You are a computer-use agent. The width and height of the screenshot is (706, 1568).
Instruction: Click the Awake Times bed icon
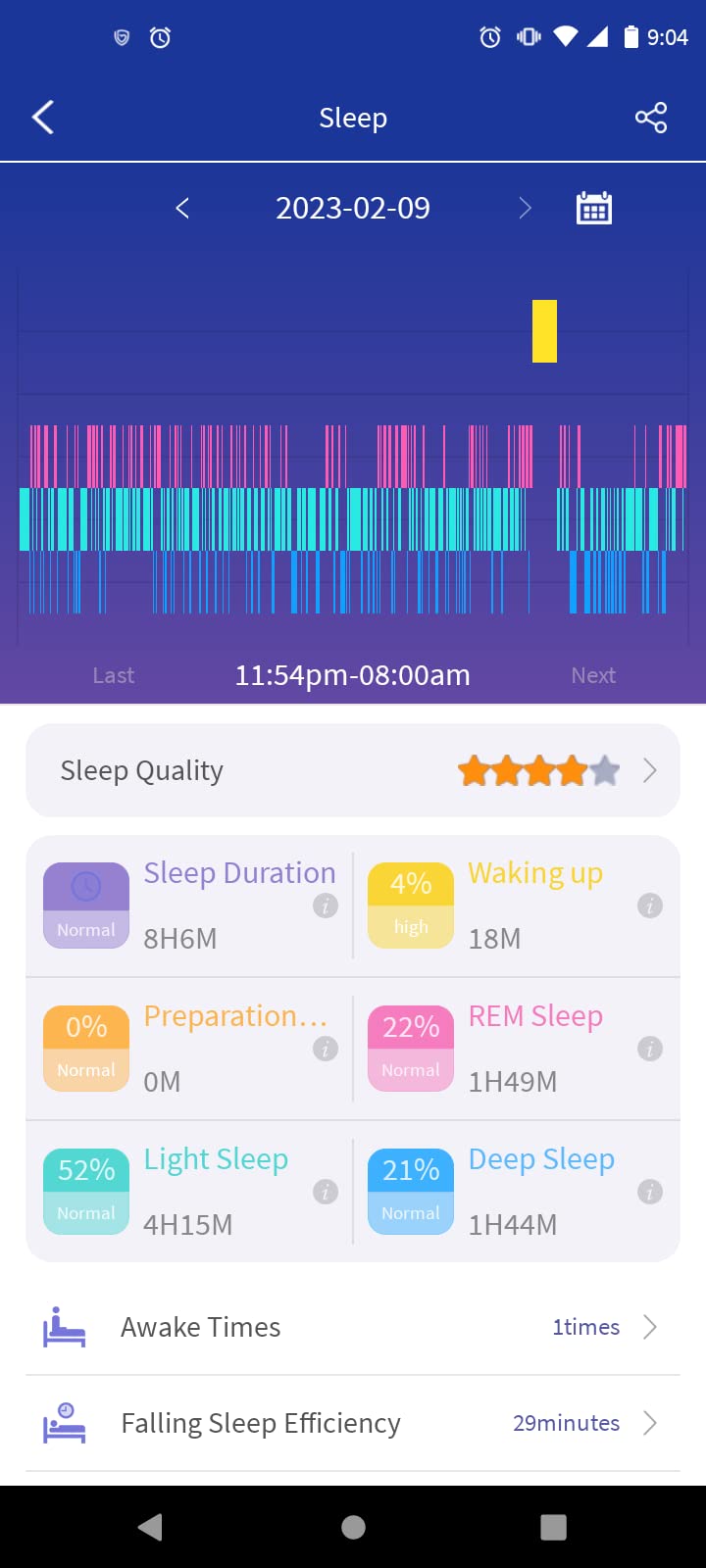point(62,1327)
